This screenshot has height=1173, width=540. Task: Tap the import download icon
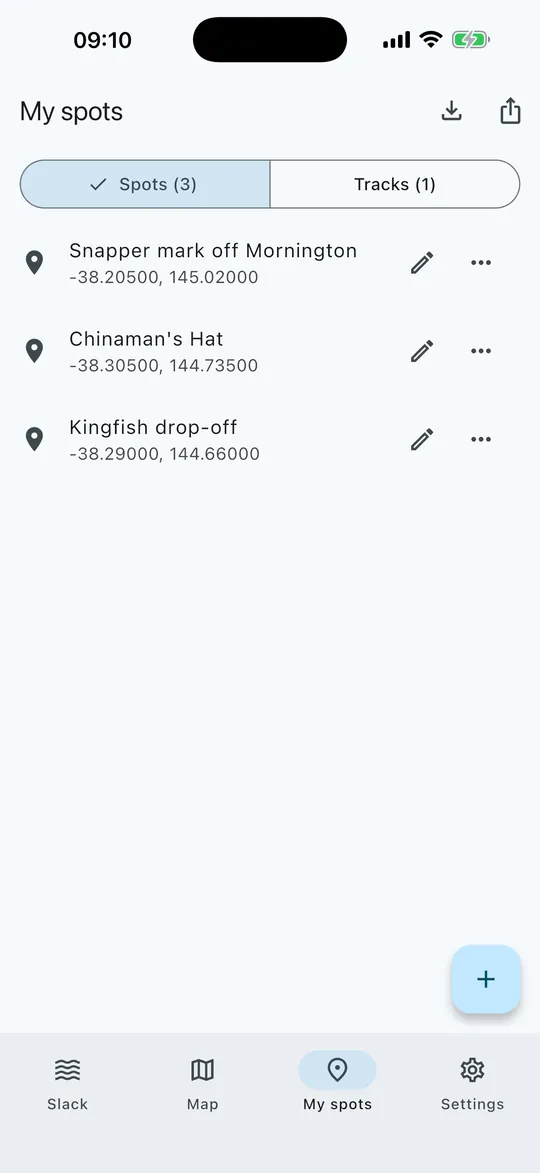[451, 111]
